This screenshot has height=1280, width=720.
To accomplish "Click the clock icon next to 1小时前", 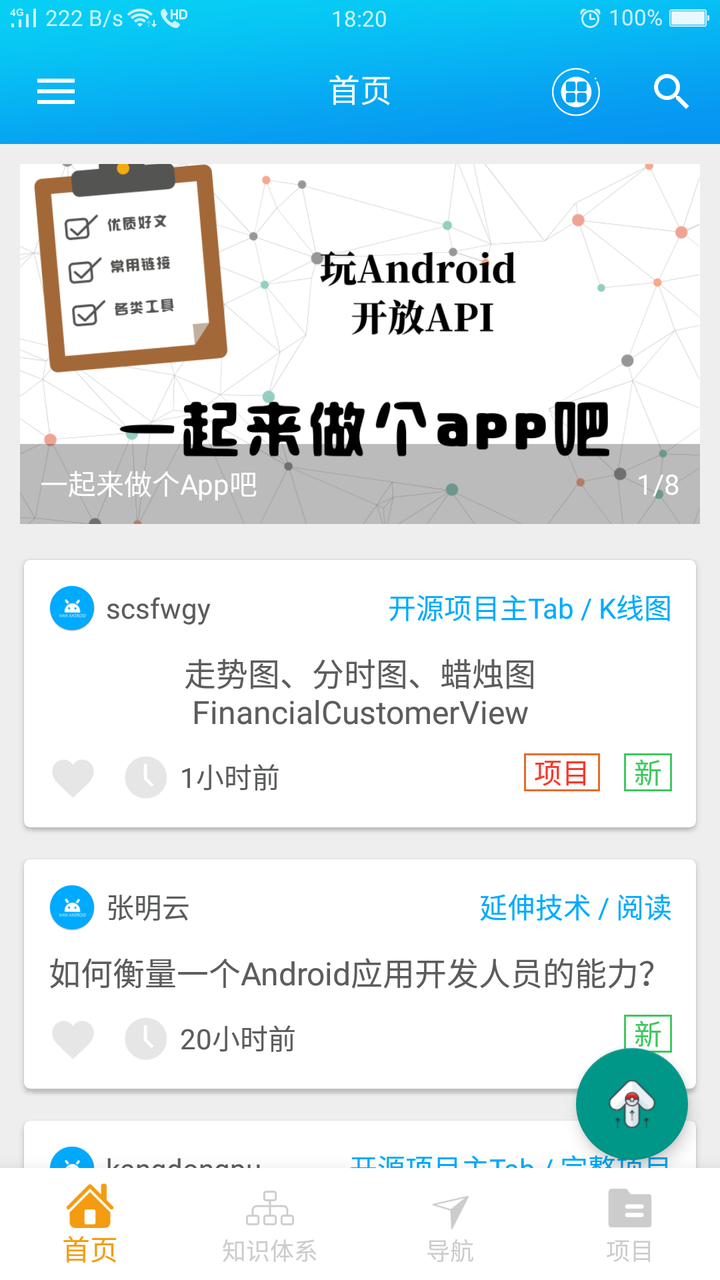I will pyautogui.click(x=145, y=777).
